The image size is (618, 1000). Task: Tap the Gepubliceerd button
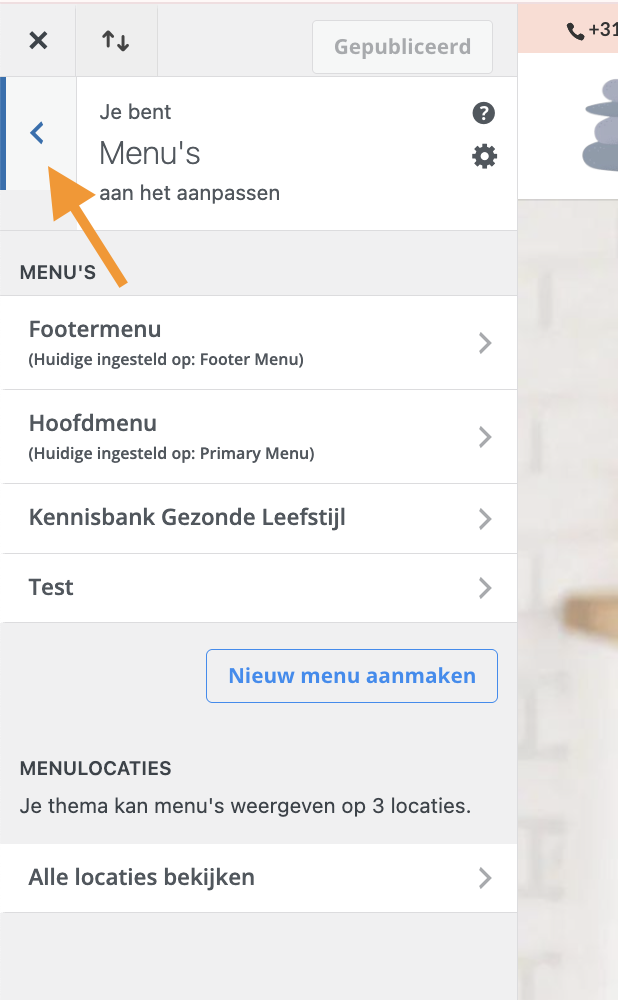point(402,47)
